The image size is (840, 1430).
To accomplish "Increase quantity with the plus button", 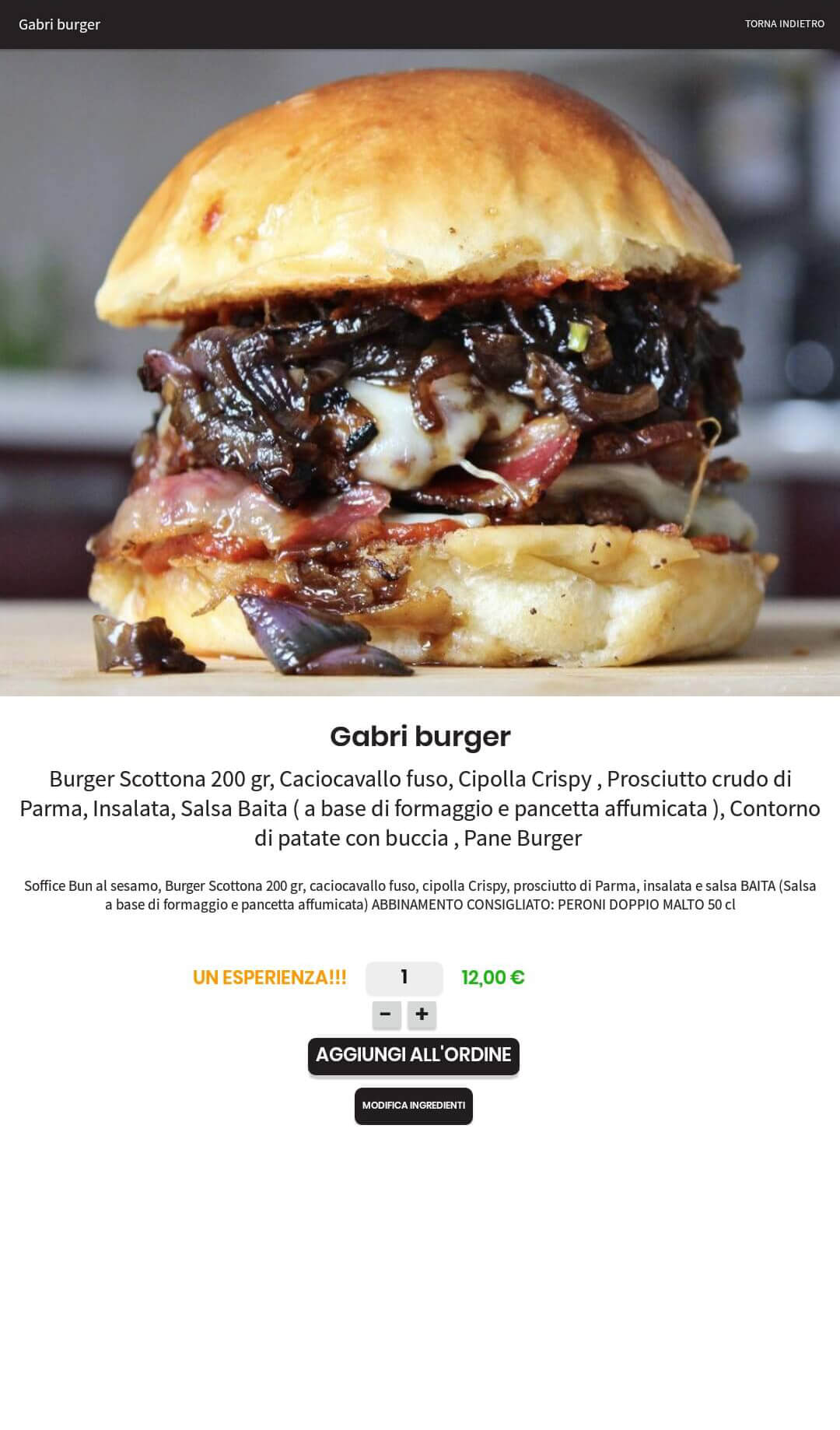I will pos(422,1015).
